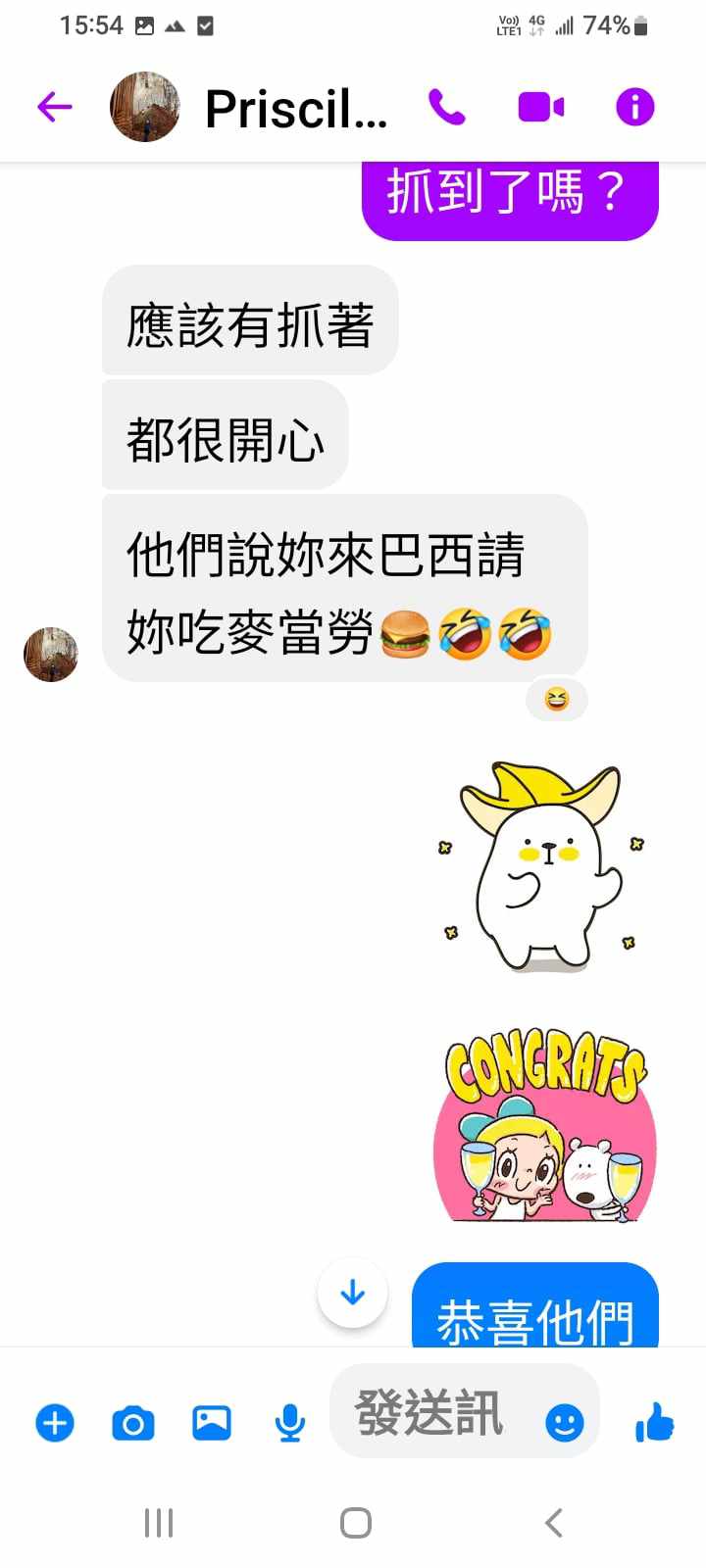
Task: Open the camera to take a photo
Action: point(133,1423)
